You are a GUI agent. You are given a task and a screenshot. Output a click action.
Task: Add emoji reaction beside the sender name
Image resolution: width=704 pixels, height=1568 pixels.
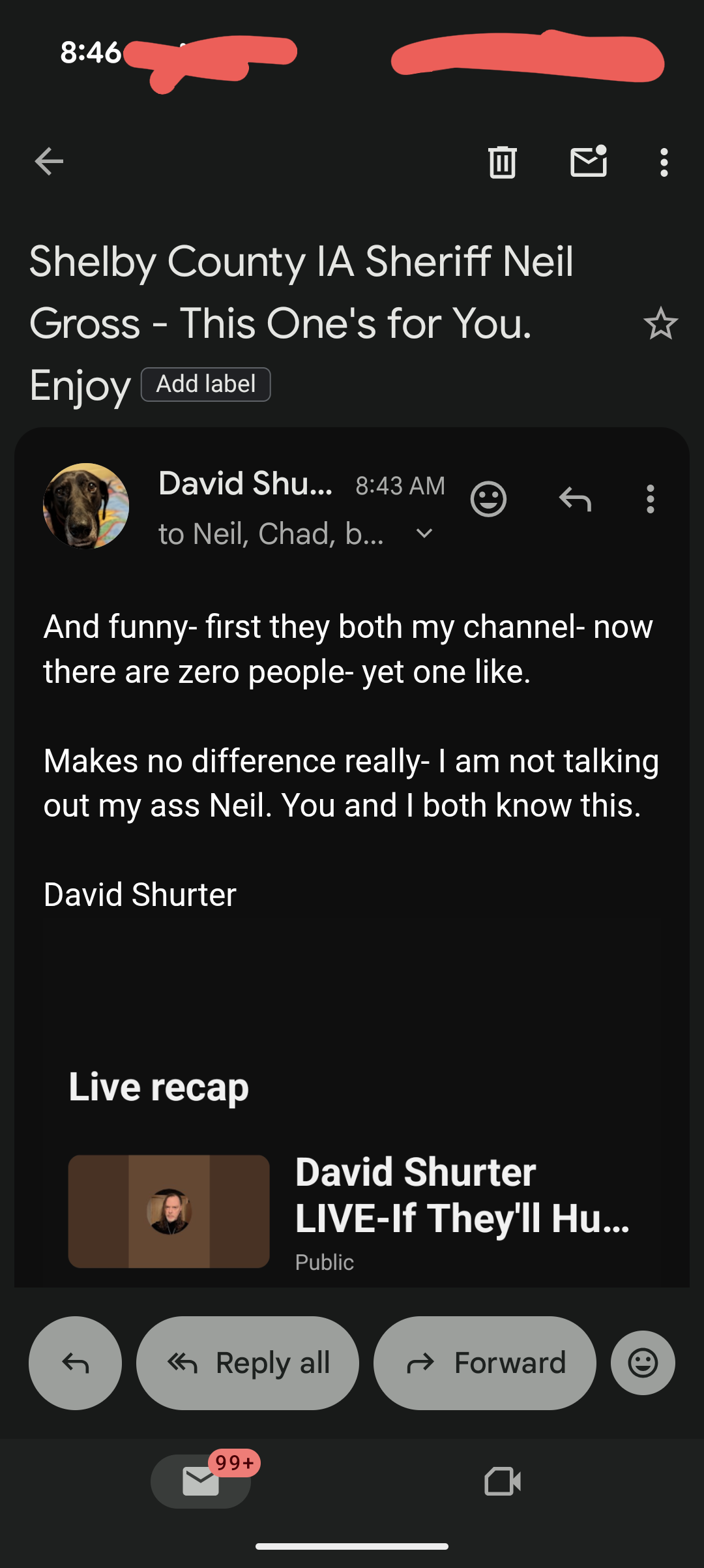(x=488, y=500)
